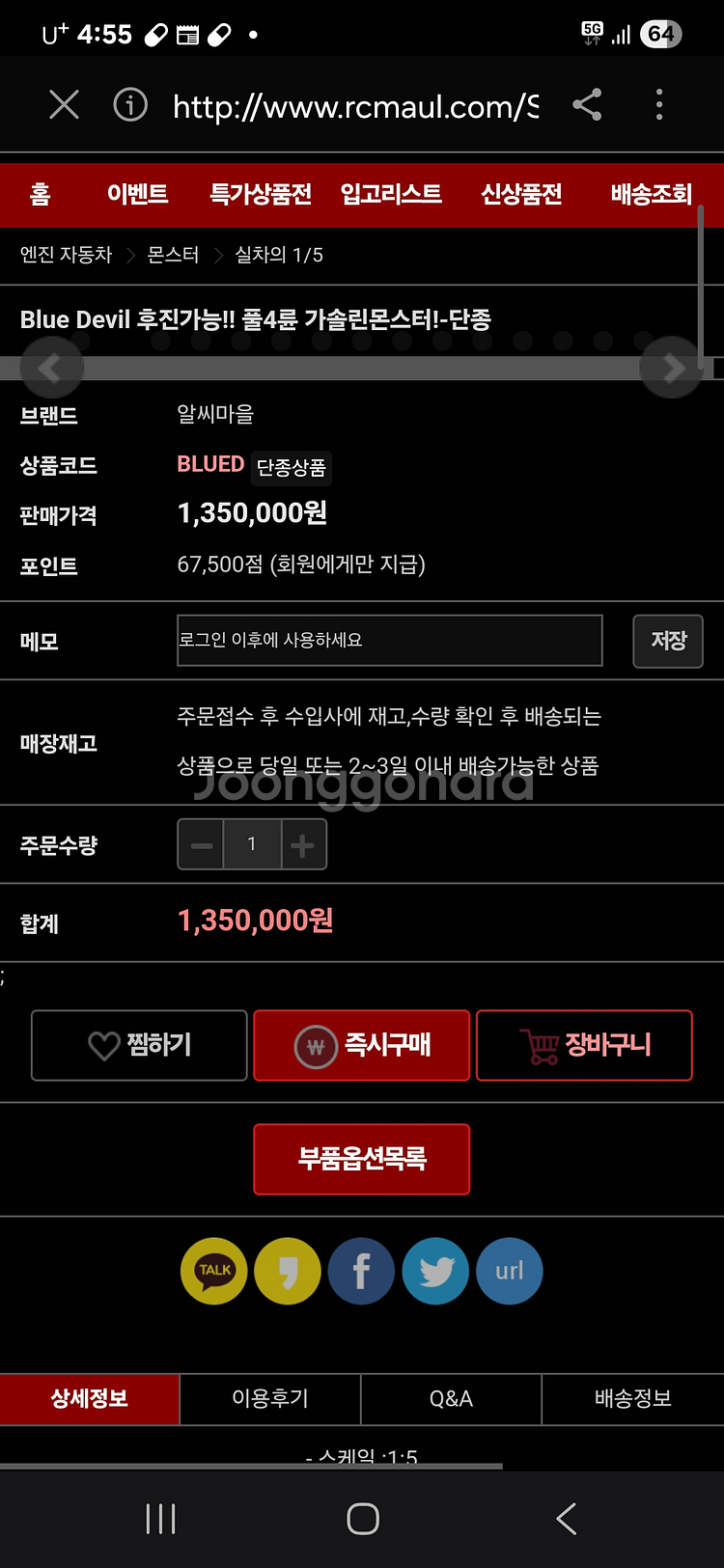Viewport: 724px width, 1568px height.
Task: Switch to 이용후기 reviews tab
Action: pyautogui.click(x=270, y=1398)
